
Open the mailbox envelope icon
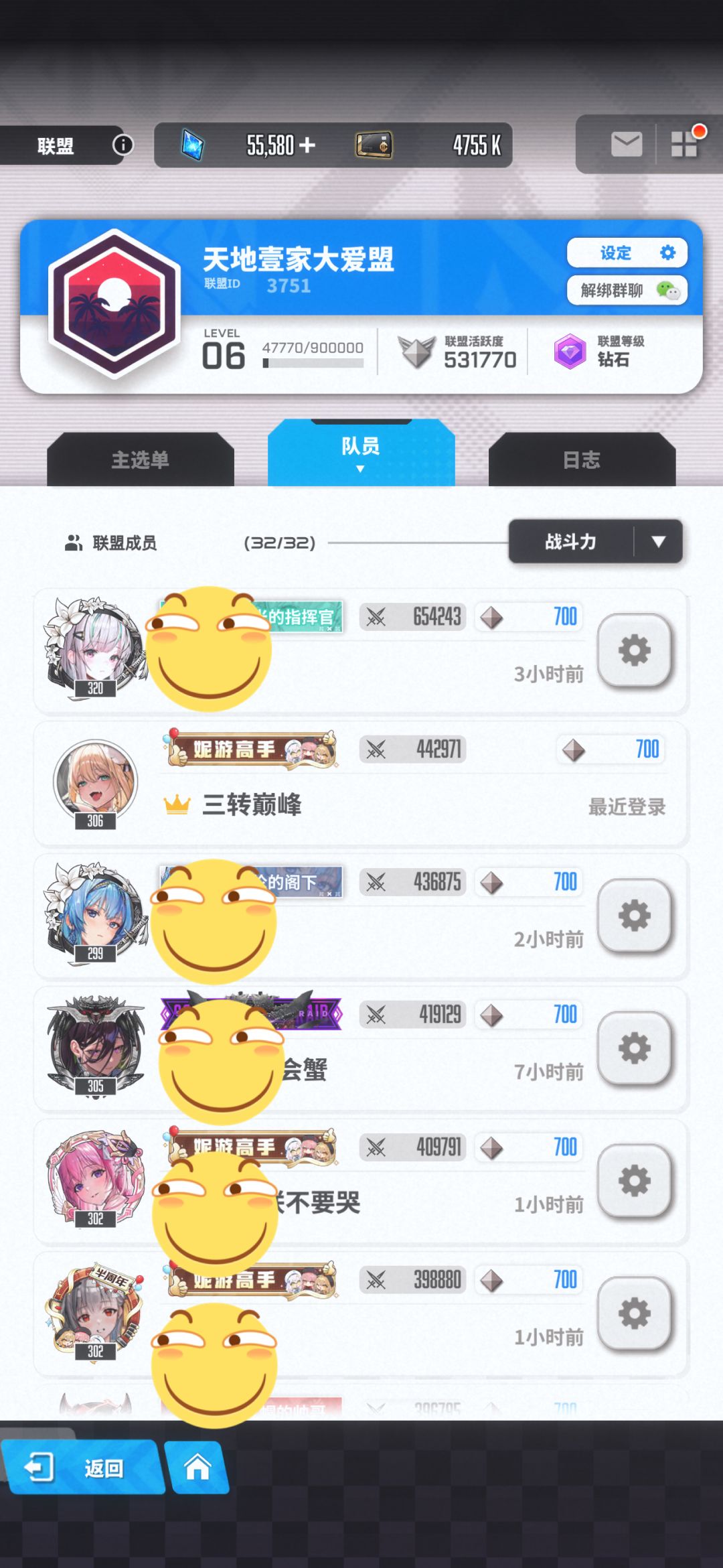pos(627,144)
